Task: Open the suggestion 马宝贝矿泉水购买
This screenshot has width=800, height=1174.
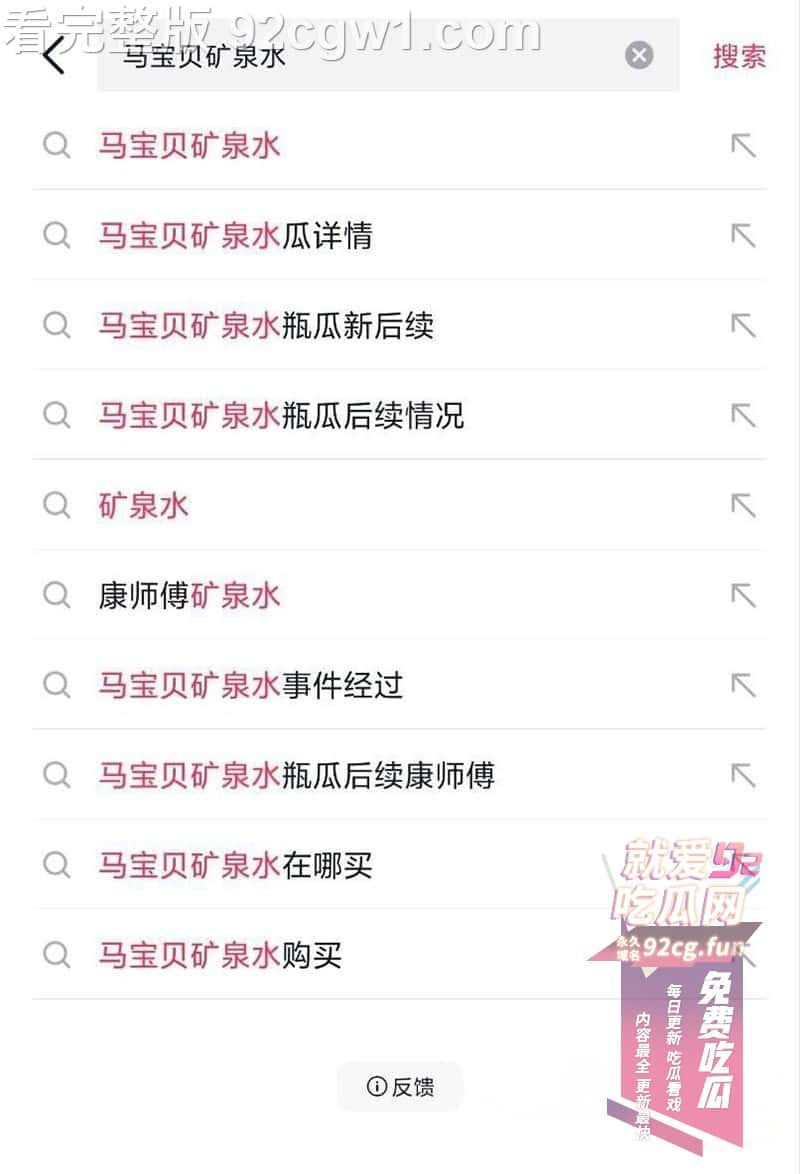Action: [220, 956]
